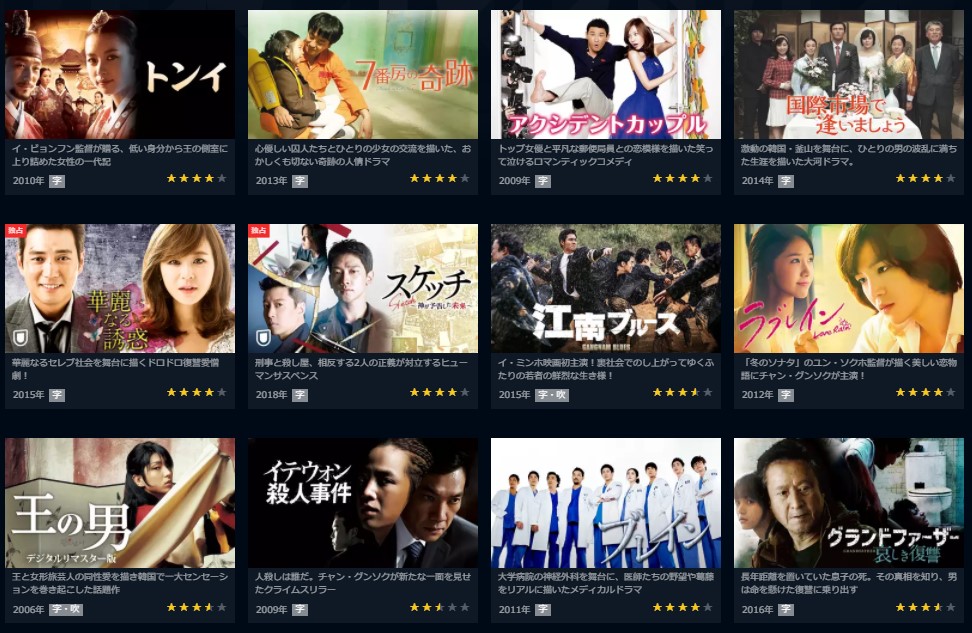The width and height of the screenshot is (972, 633).
Task: Open 国際市場で逢いましょう card
Action: pyautogui.click(x=849, y=75)
